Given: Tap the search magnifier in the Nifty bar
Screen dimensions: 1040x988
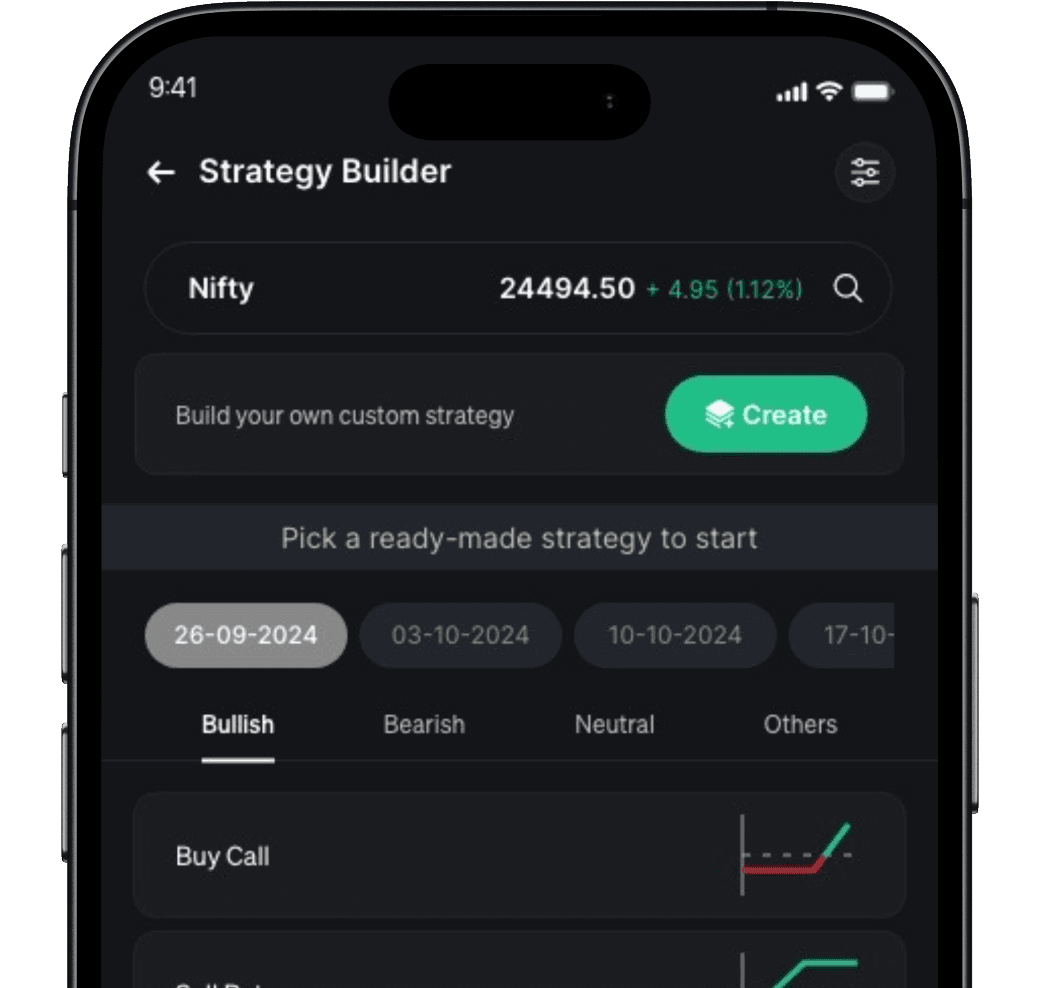Looking at the screenshot, I should [848, 289].
